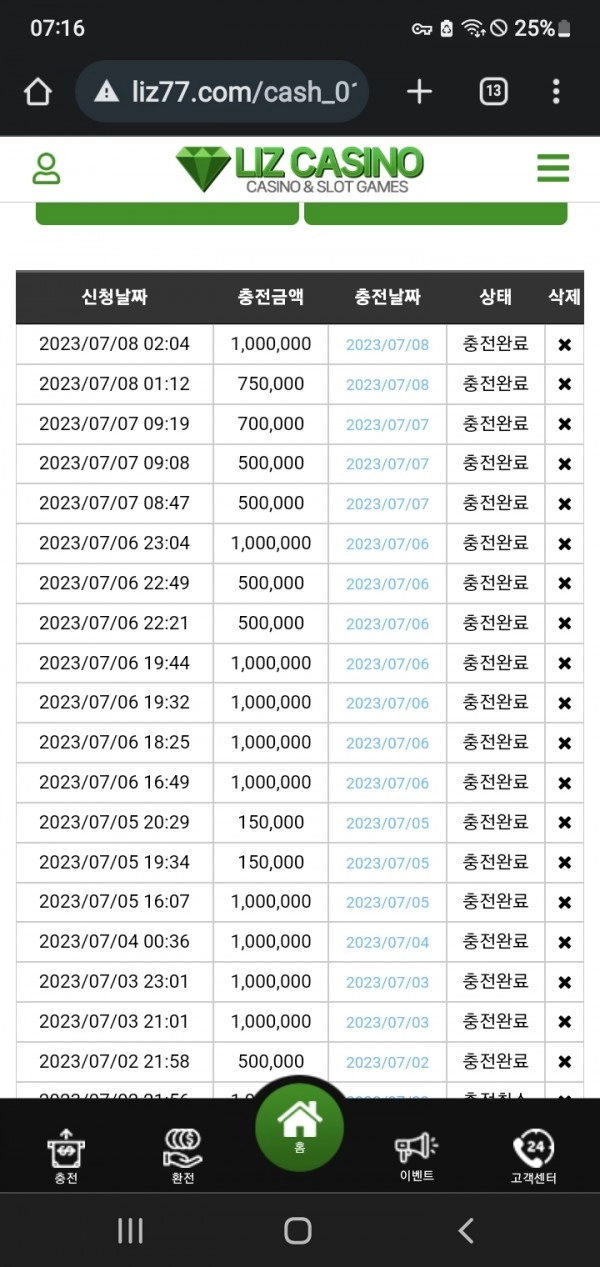Delete the 2023/07/08 01:12 charge record
Viewport: 600px width, 1267px height.
tap(564, 385)
